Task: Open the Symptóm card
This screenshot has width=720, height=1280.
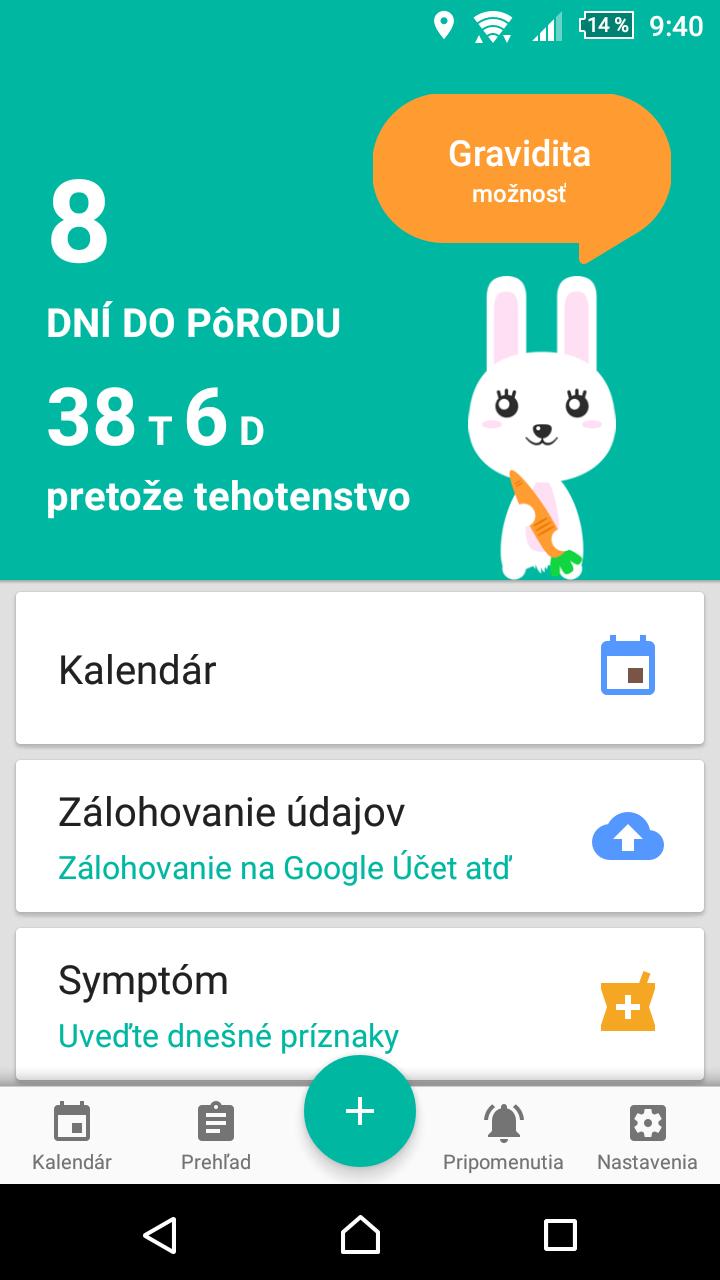Action: click(x=360, y=1004)
